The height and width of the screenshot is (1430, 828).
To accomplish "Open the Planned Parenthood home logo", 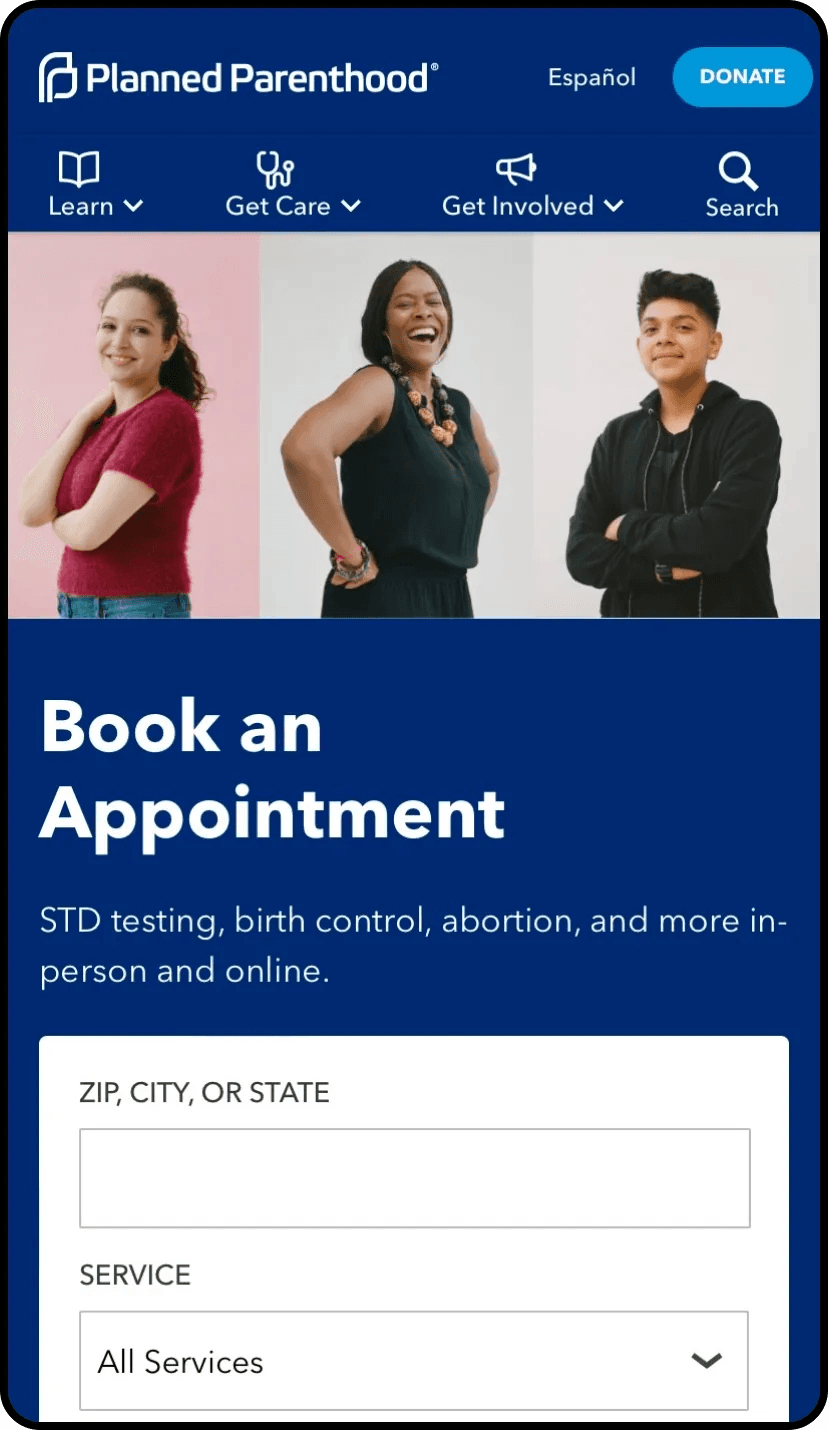I will tap(238, 77).
